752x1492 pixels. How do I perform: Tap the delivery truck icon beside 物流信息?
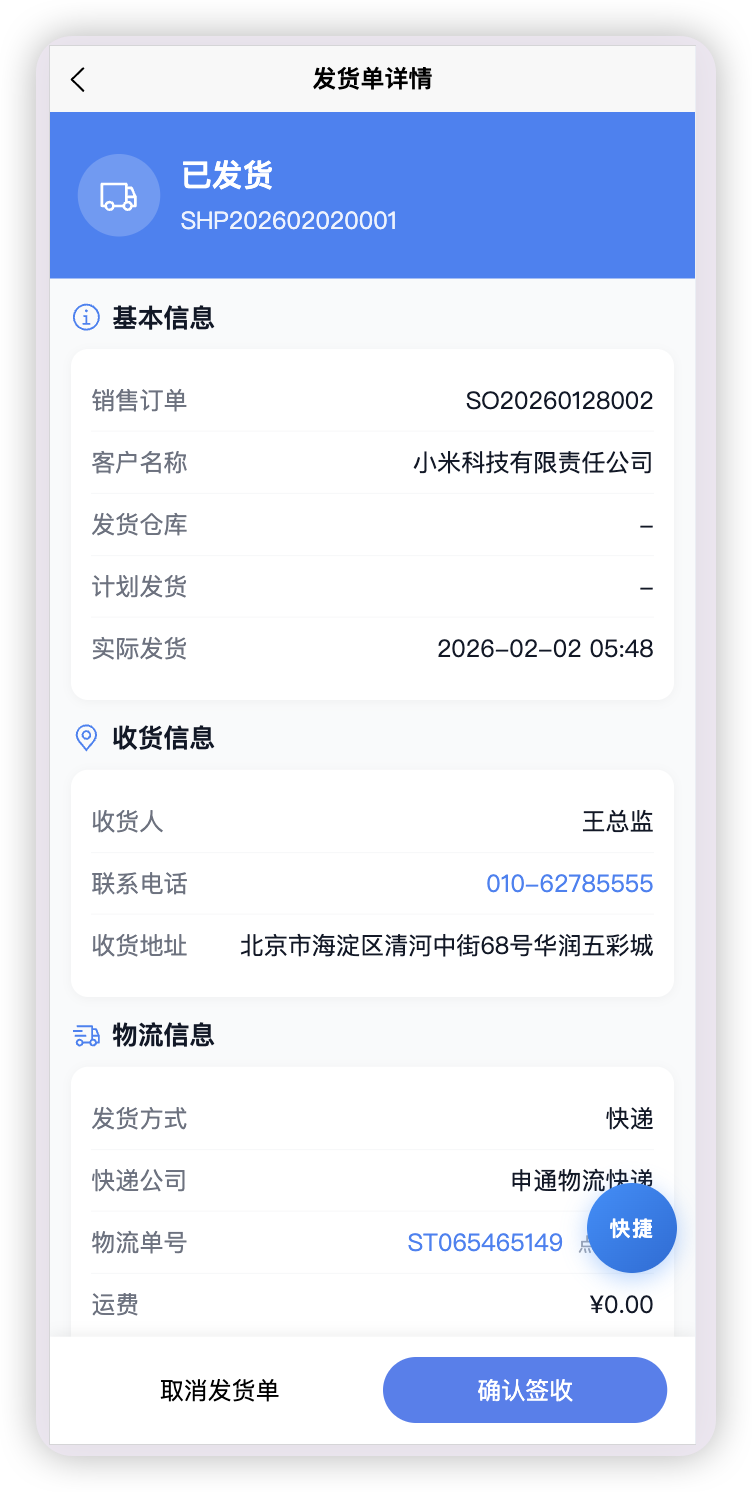[85, 1036]
